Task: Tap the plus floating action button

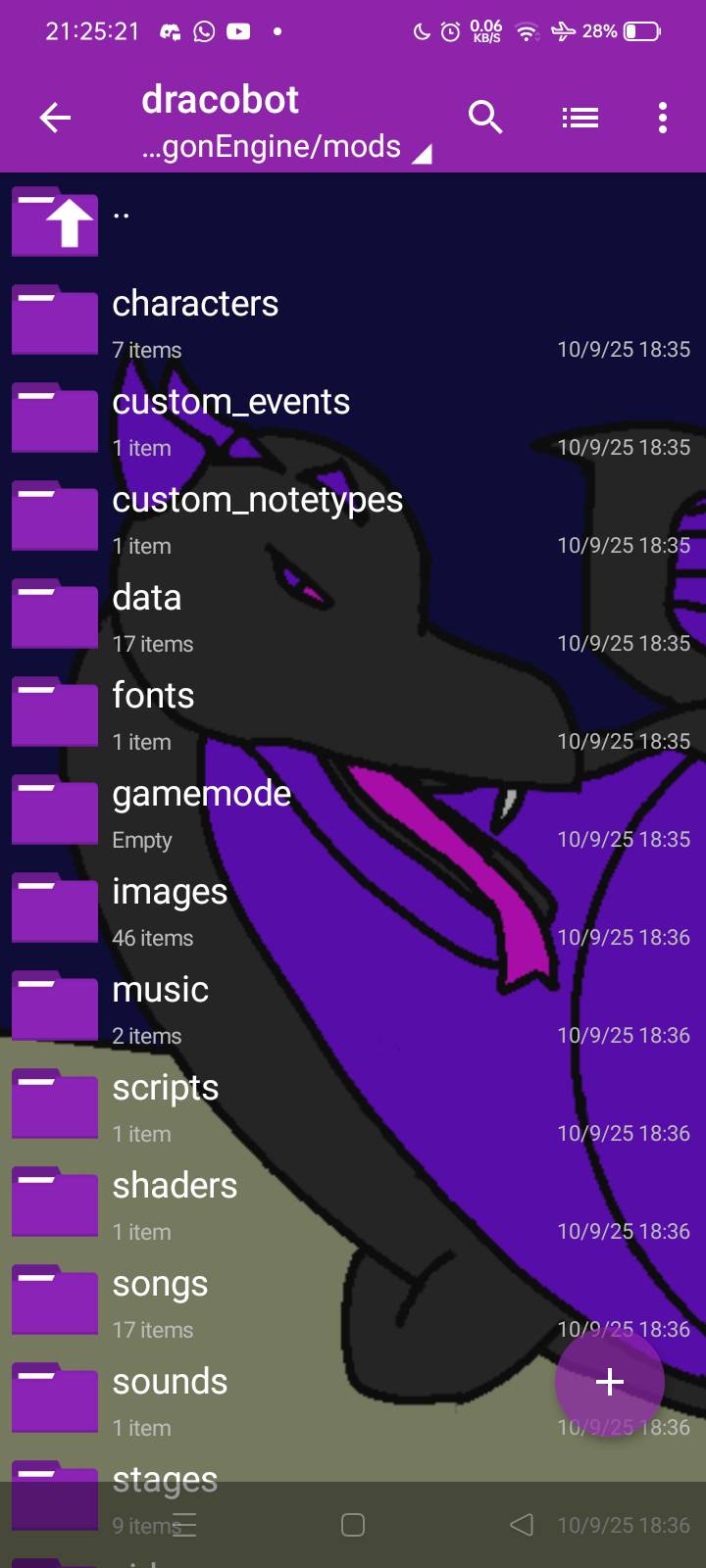Action: click(x=610, y=1382)
